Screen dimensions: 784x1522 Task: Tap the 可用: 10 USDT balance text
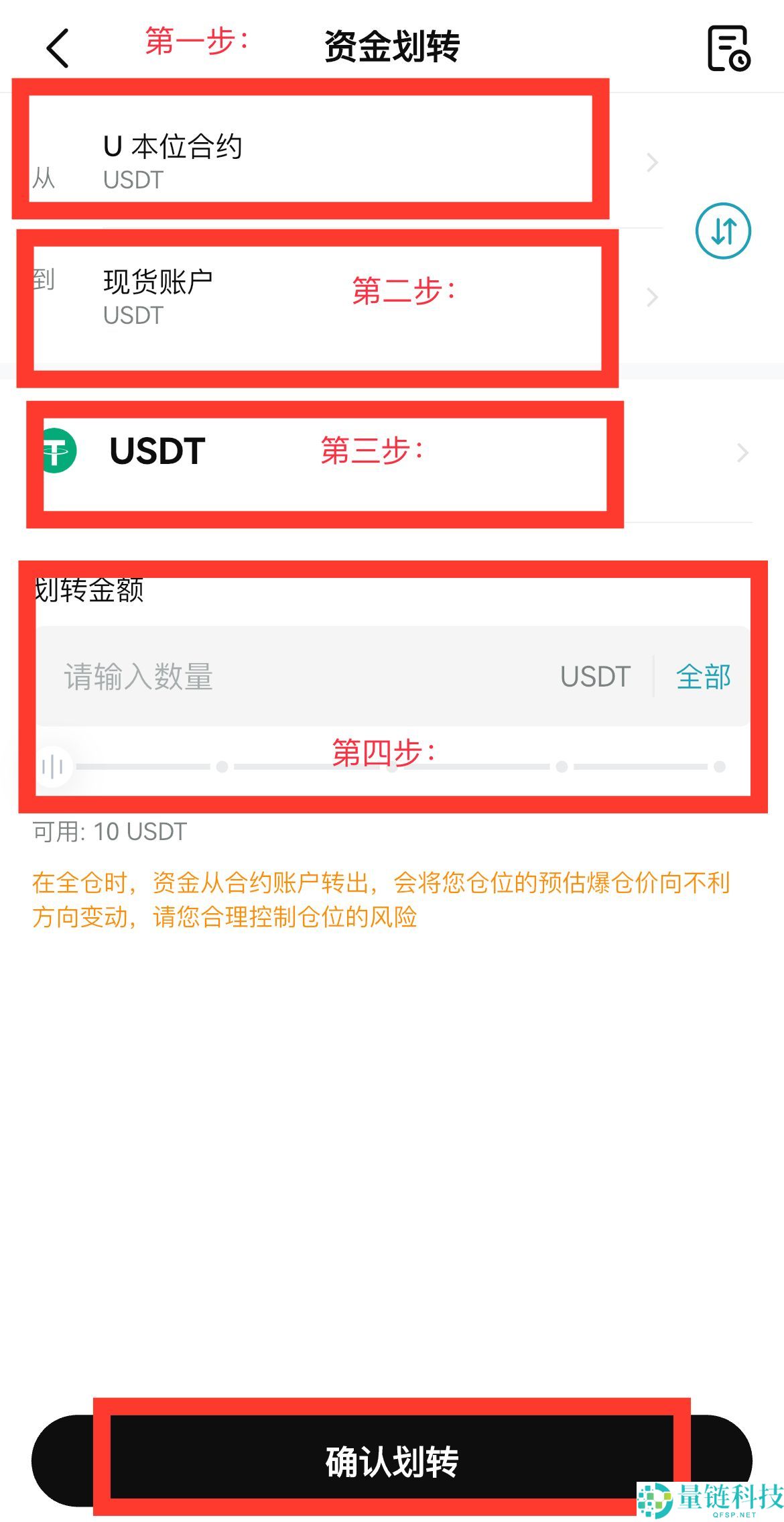tap(109, 831)
